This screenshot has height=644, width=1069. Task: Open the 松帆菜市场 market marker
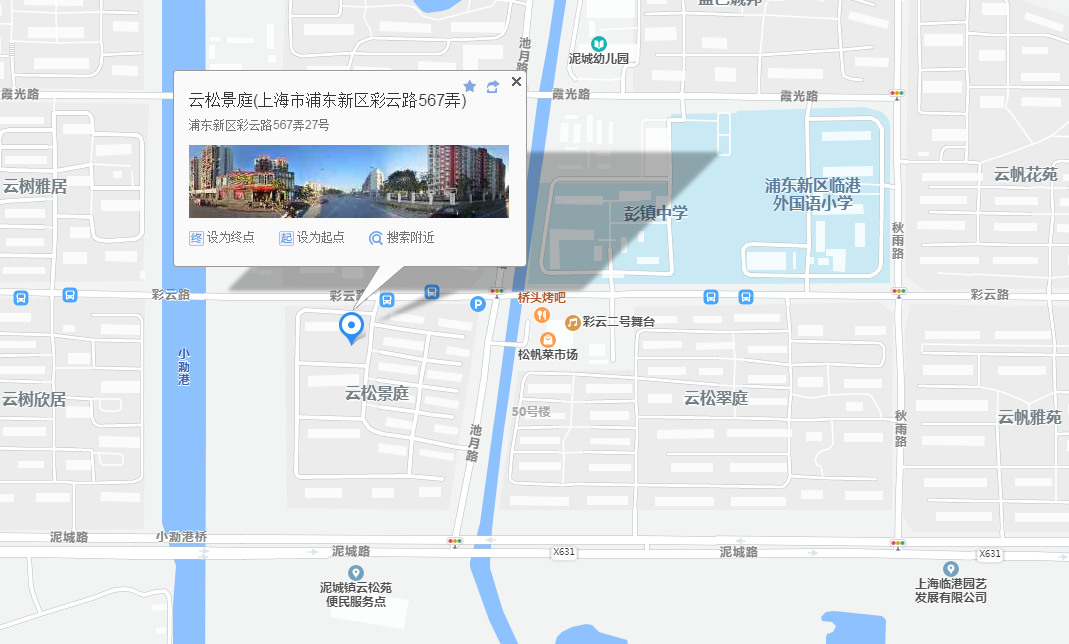(548, 340)
